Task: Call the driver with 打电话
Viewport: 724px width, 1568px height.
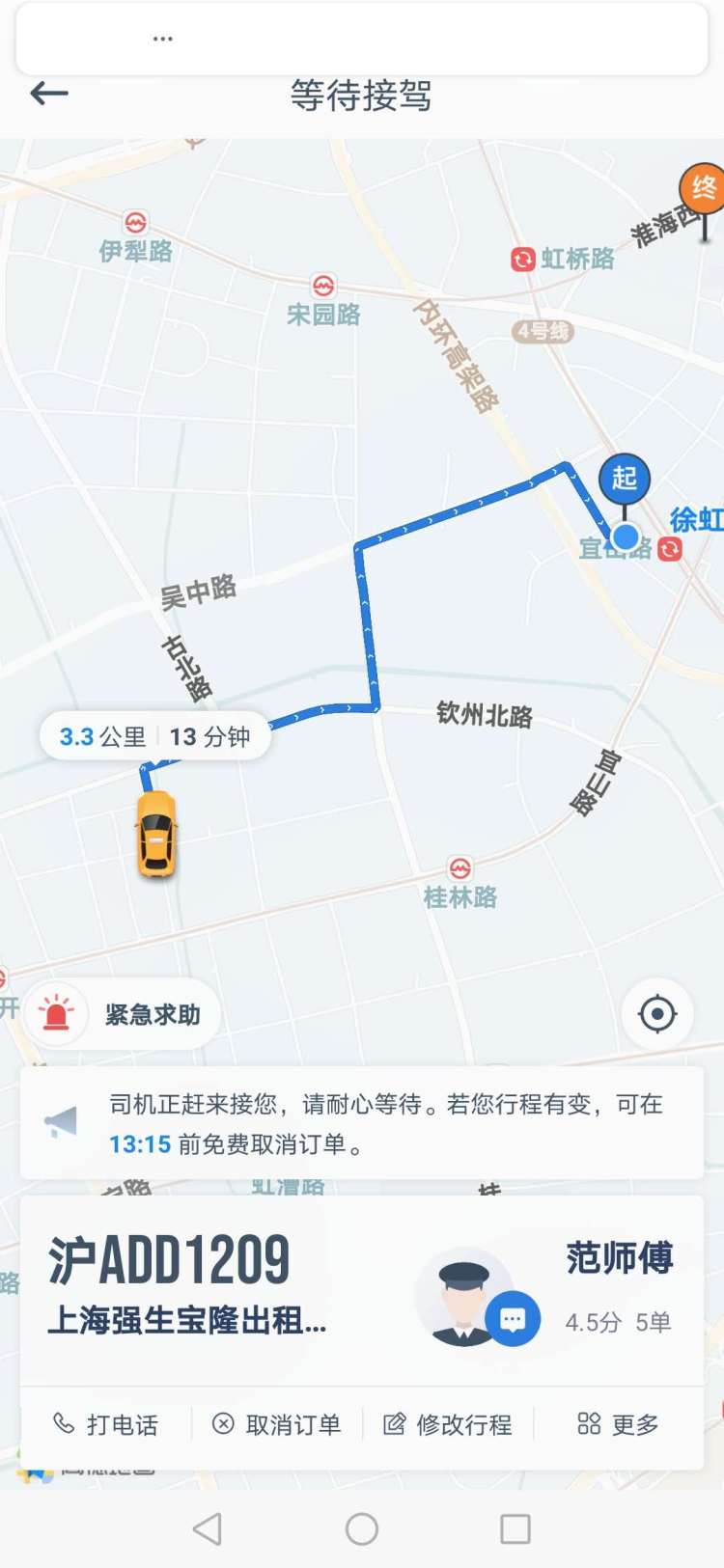Action: coord(106,1424)
